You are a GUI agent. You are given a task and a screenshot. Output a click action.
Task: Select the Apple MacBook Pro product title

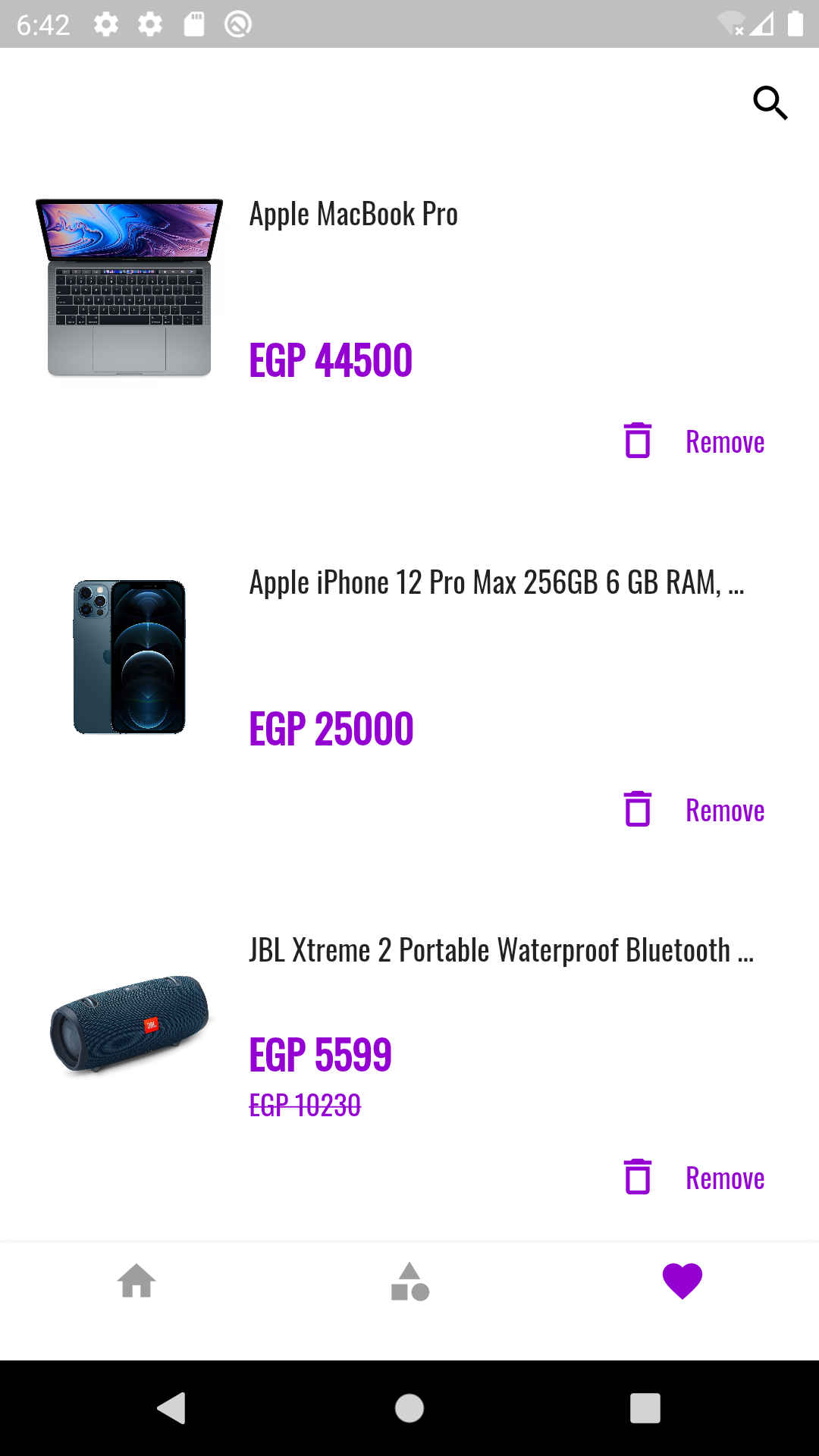(x=353, y=213)
